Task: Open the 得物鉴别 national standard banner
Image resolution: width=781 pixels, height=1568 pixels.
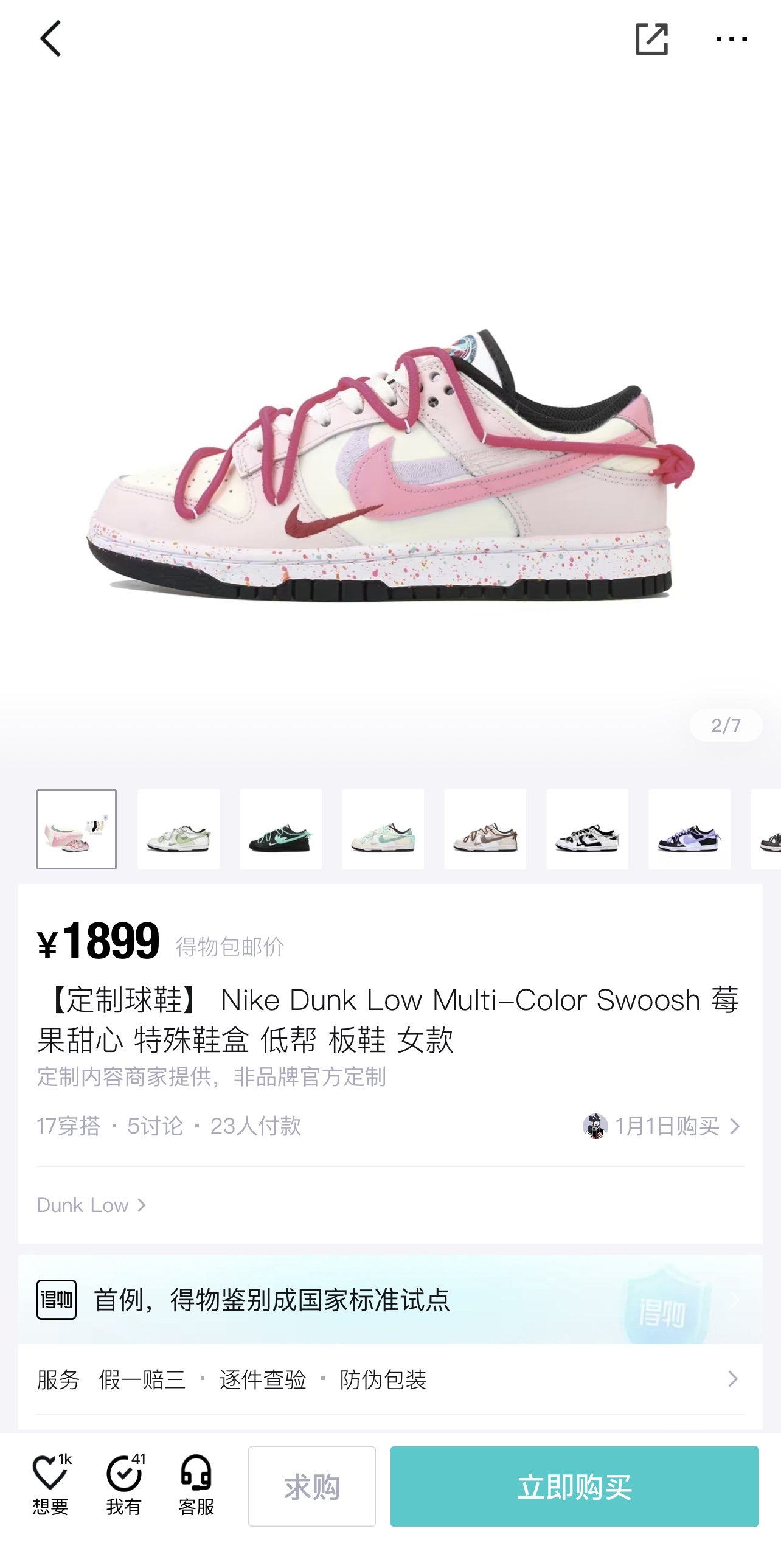Action: click(x=390, y=1300)
